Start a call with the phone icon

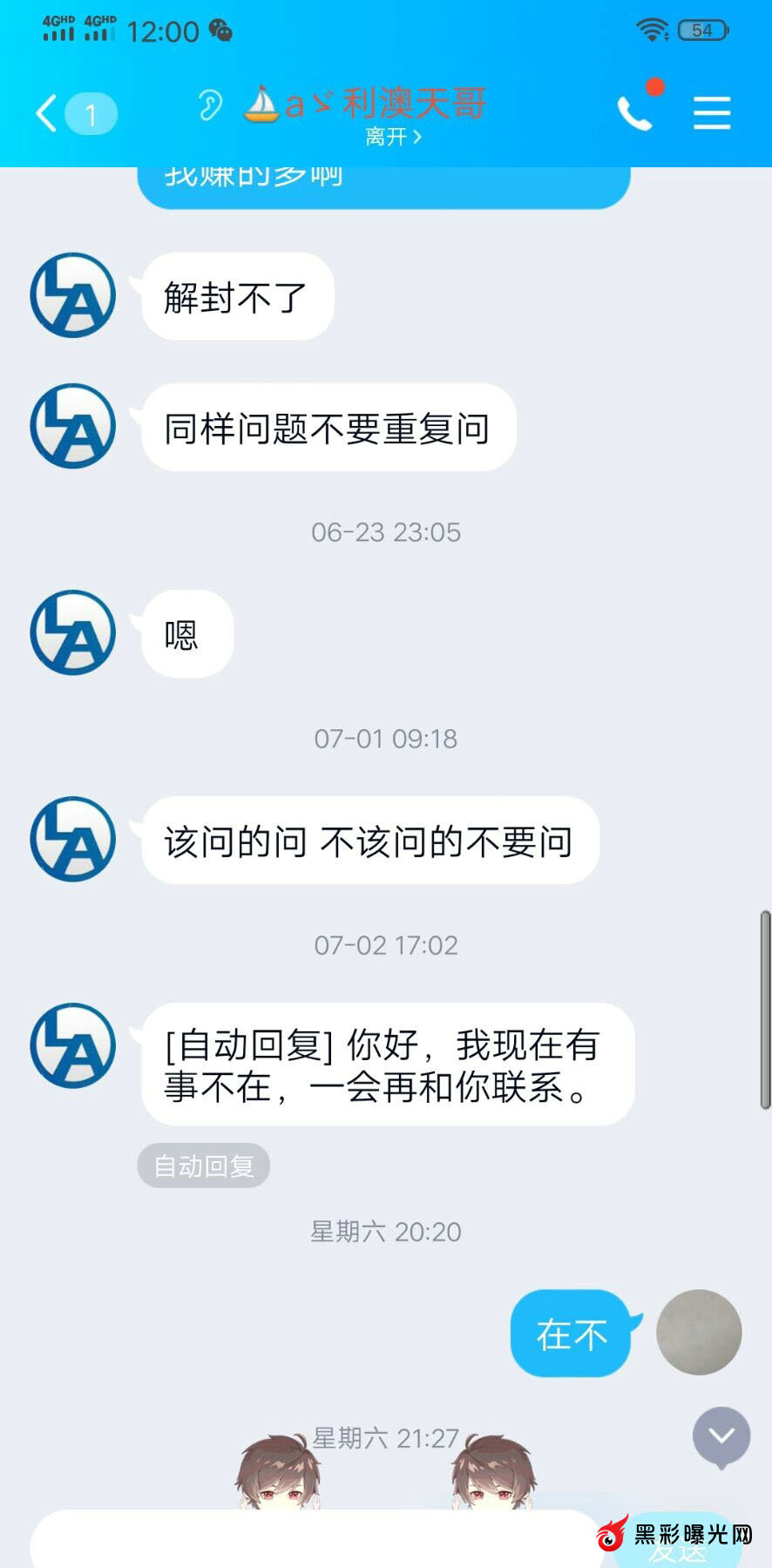(x=635, y=114)
